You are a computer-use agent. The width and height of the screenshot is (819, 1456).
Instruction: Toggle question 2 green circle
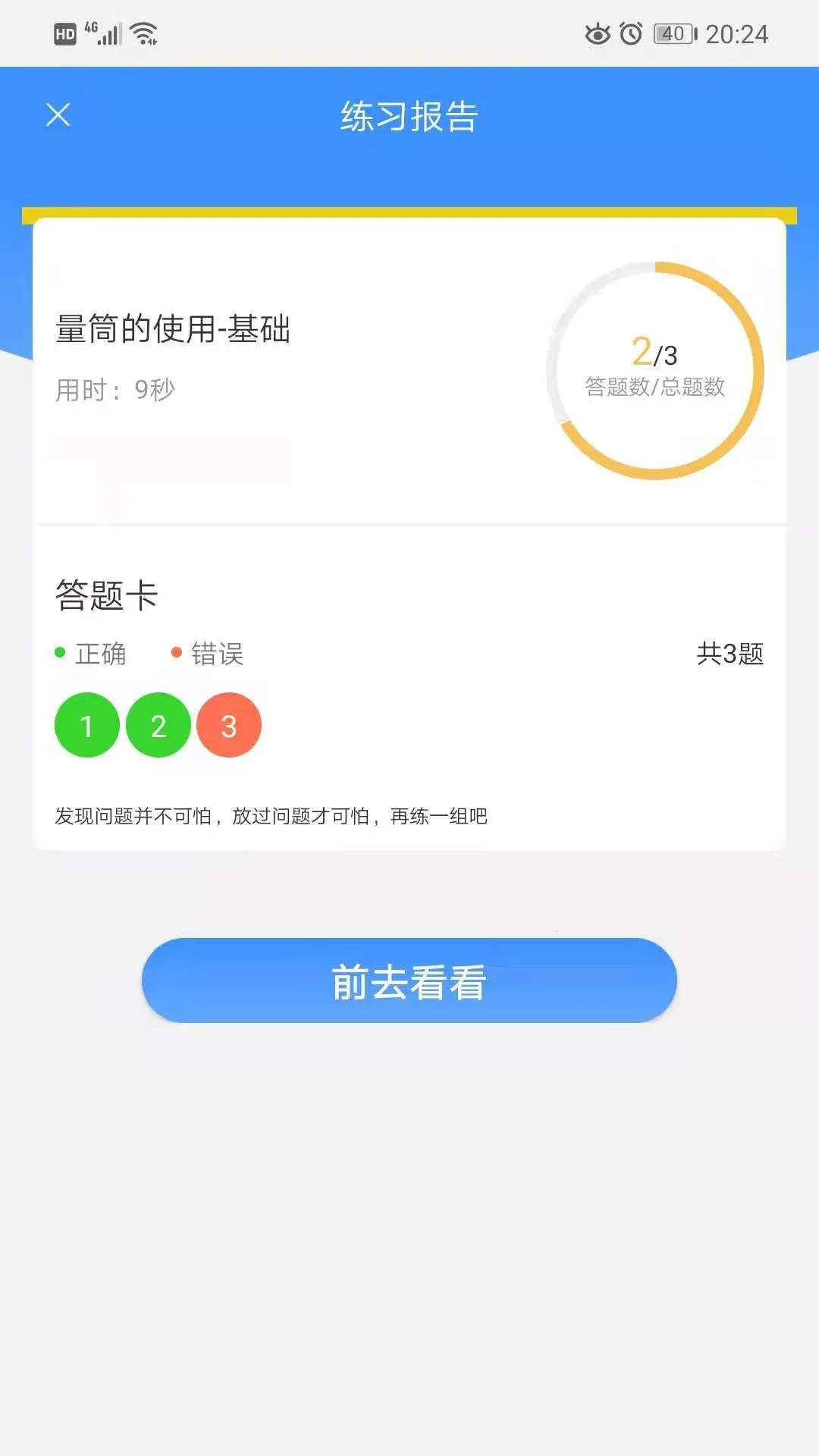point(158,725)
